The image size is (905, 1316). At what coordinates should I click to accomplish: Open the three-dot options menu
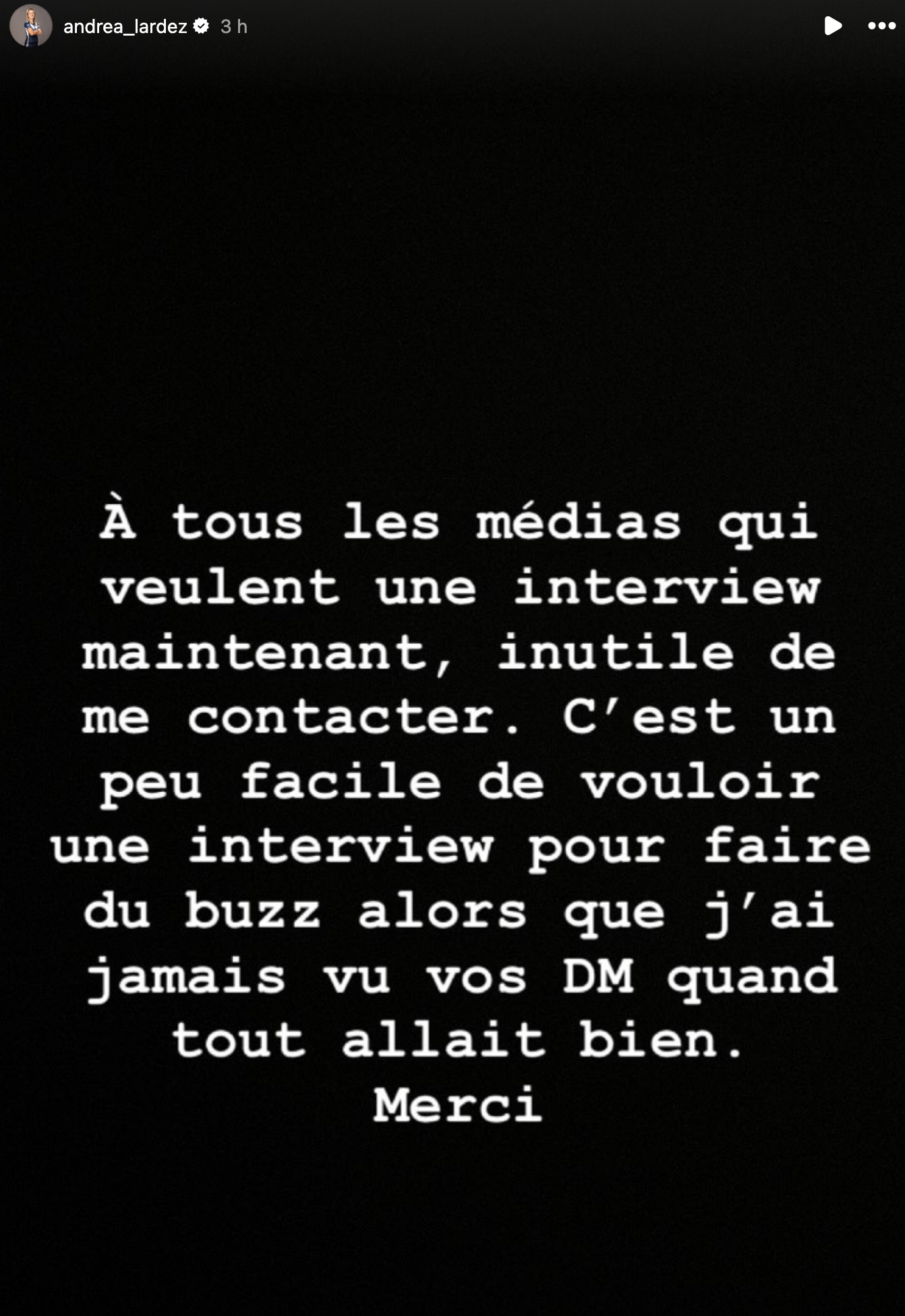pos(881,26)
